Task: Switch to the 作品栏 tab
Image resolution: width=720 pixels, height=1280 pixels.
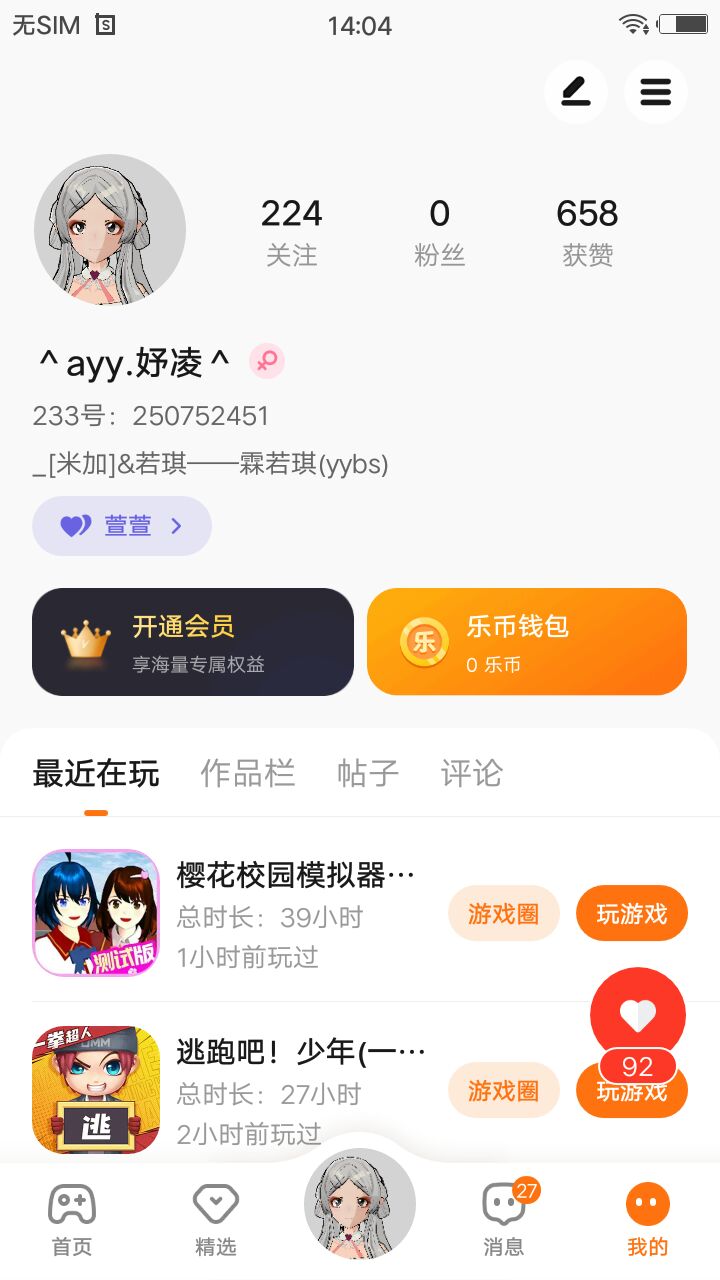Action: [248, 773]
